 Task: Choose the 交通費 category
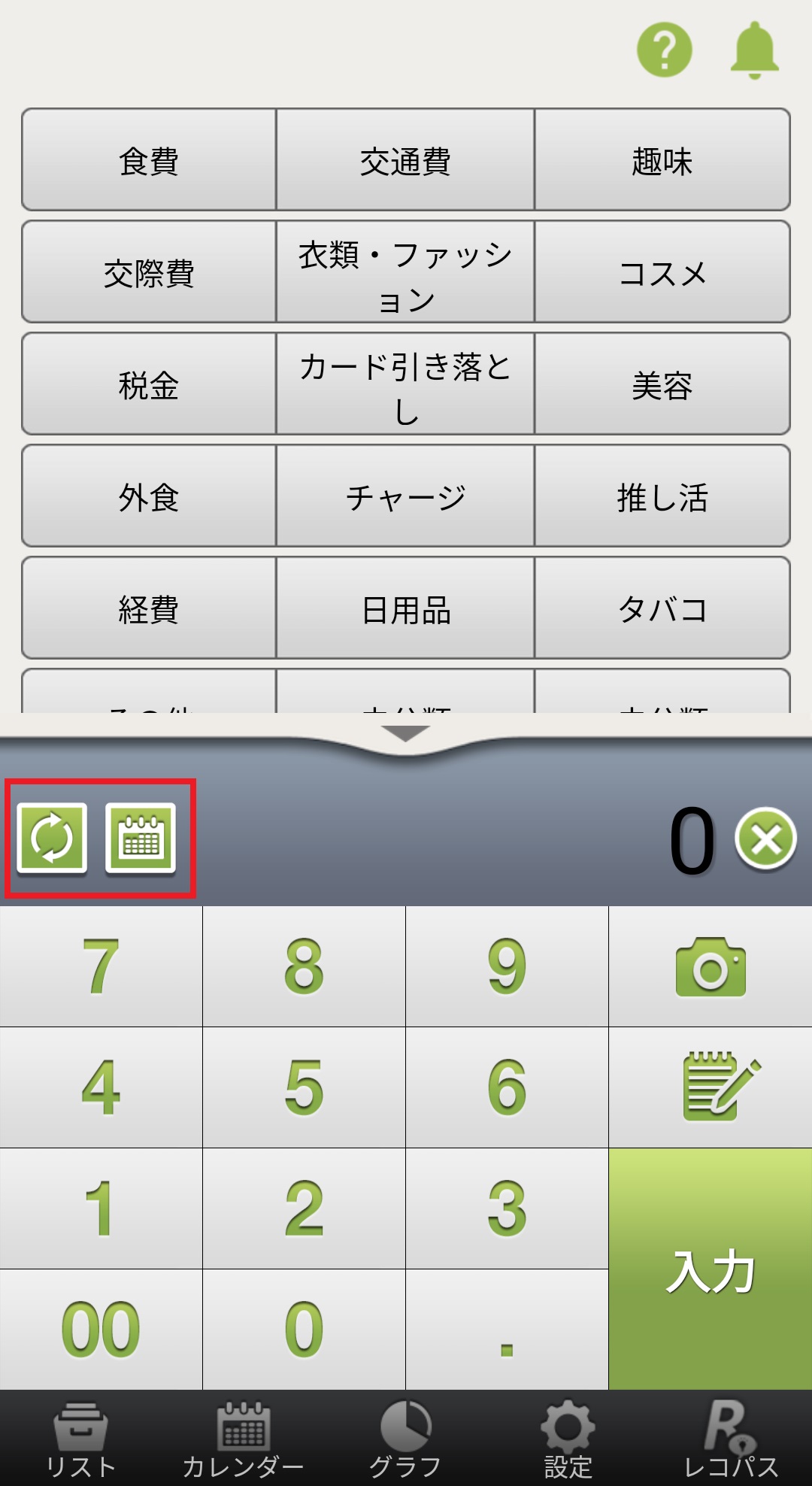pyautogui.click(x=405, y=160)
